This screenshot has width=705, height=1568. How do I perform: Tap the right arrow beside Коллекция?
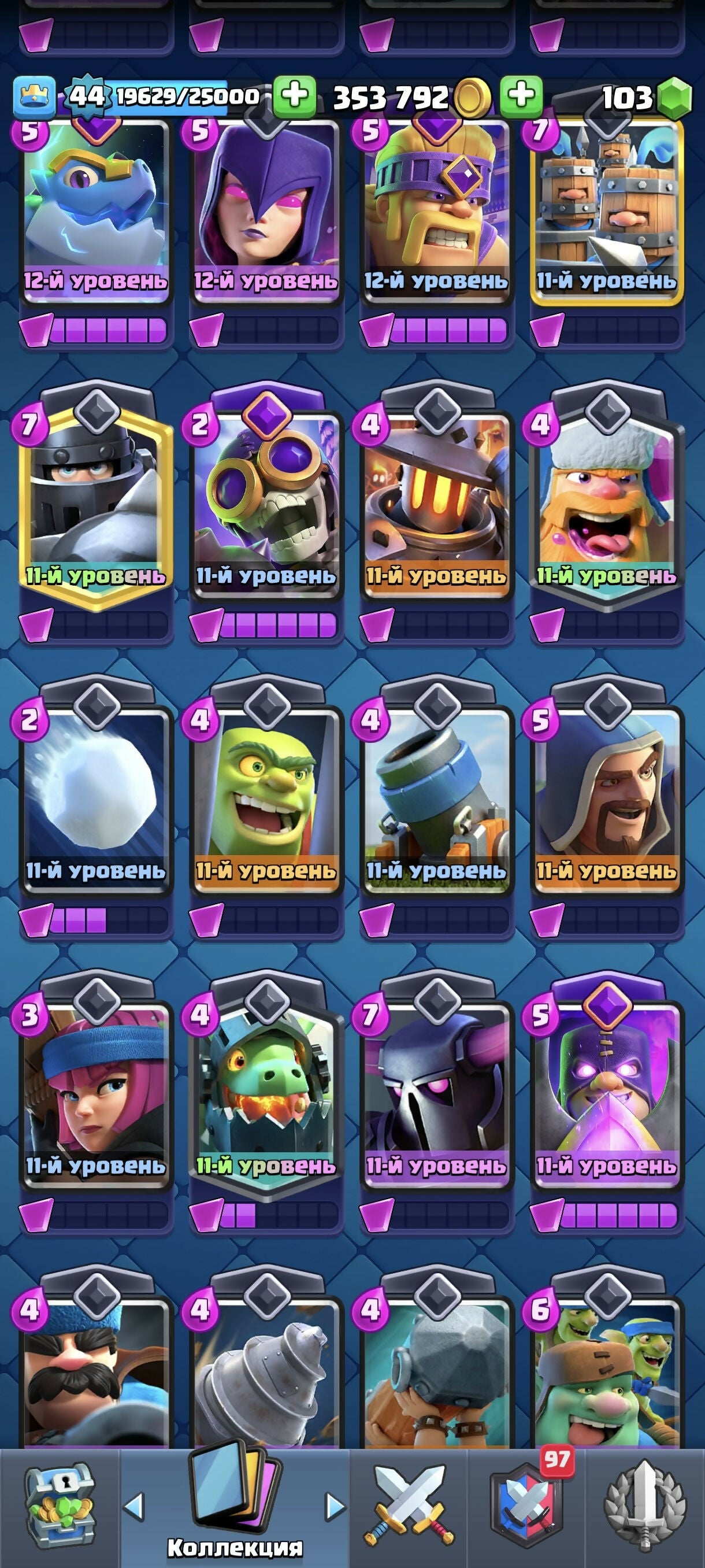point(335,1507)
